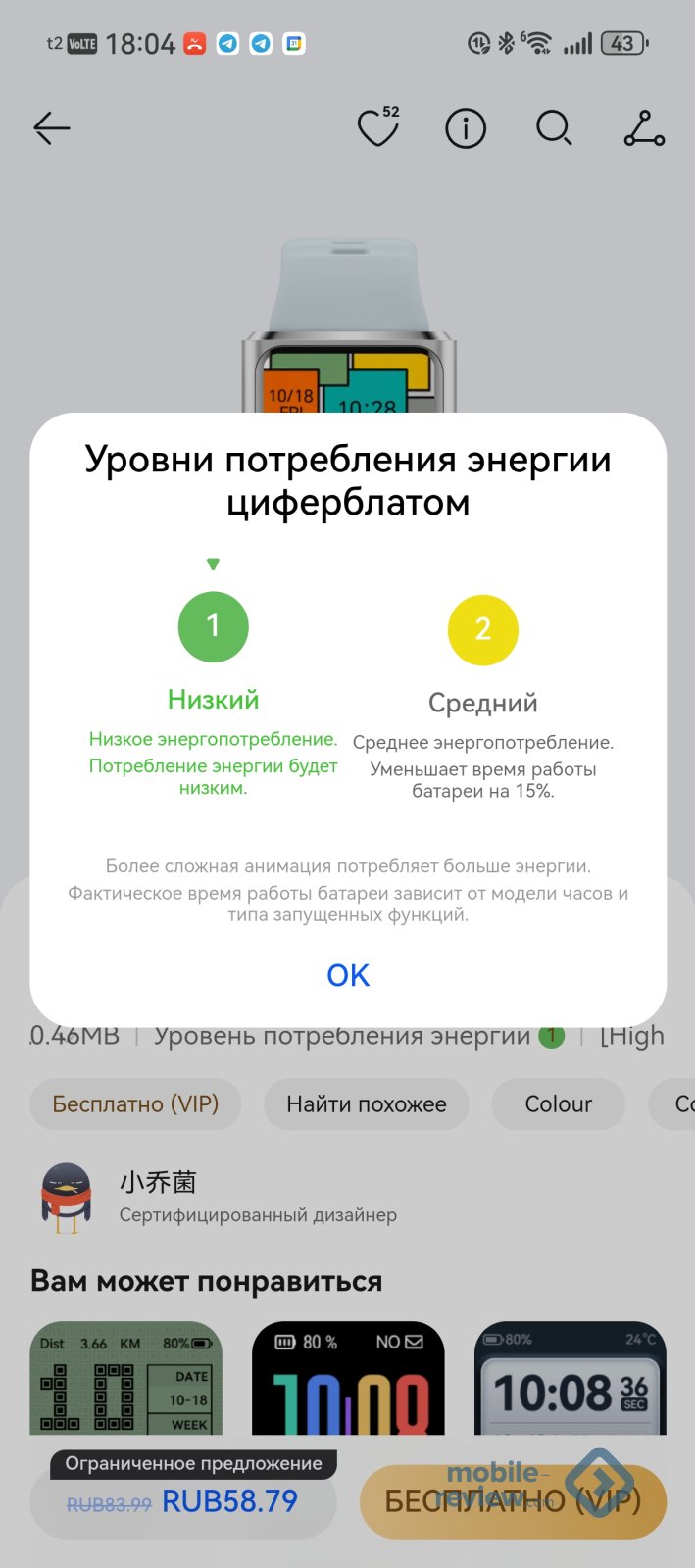Open the info icon in toolbar
Viewport: 695px width, 1568px height.
[x=466, y=128]
